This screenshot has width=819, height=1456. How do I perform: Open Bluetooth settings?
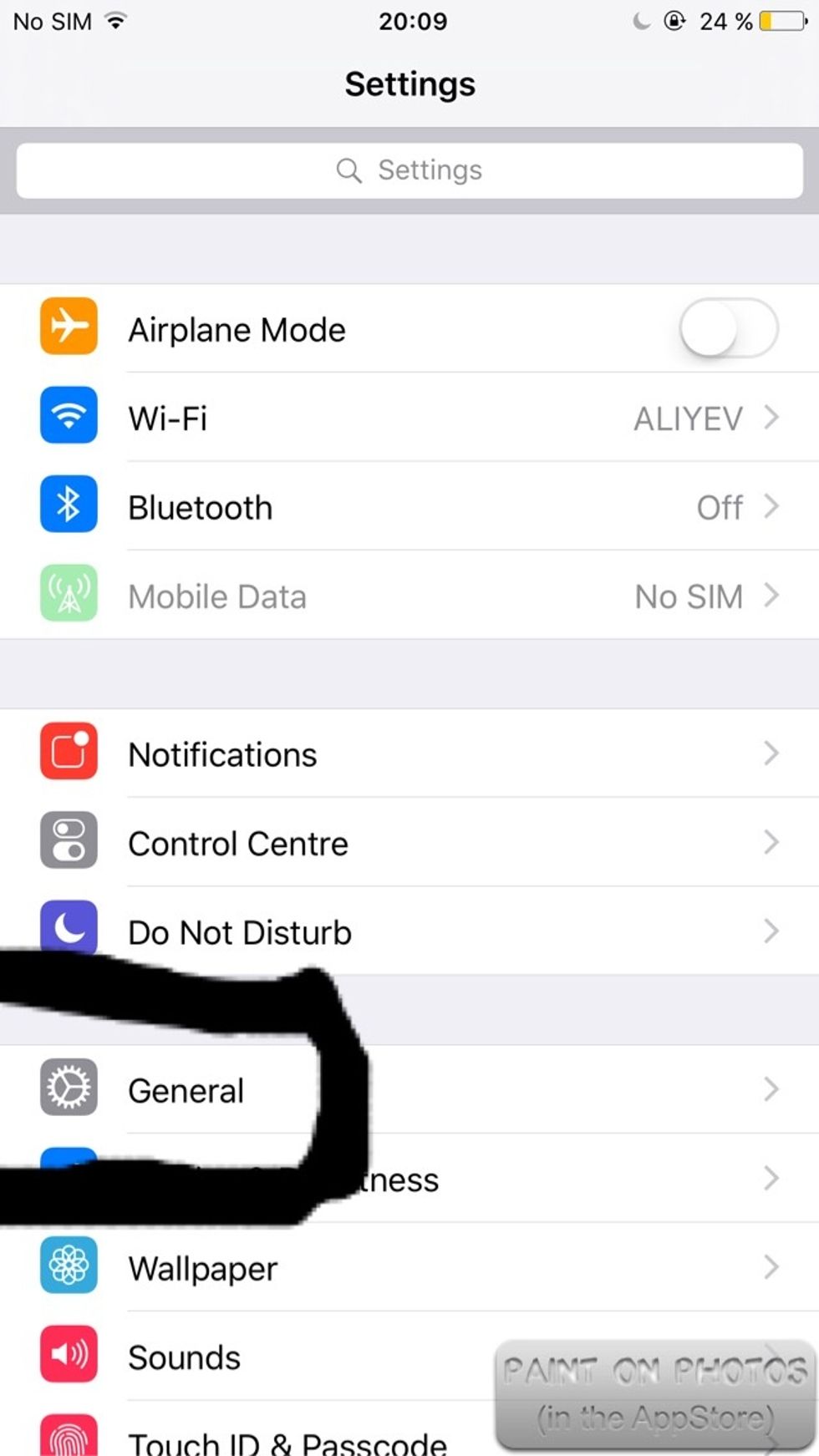[x=409, y=507]
